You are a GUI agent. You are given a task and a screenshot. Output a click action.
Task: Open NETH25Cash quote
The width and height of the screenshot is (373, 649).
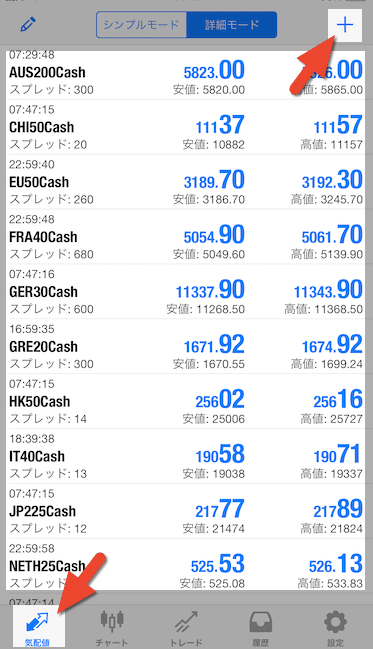[185, 565]
